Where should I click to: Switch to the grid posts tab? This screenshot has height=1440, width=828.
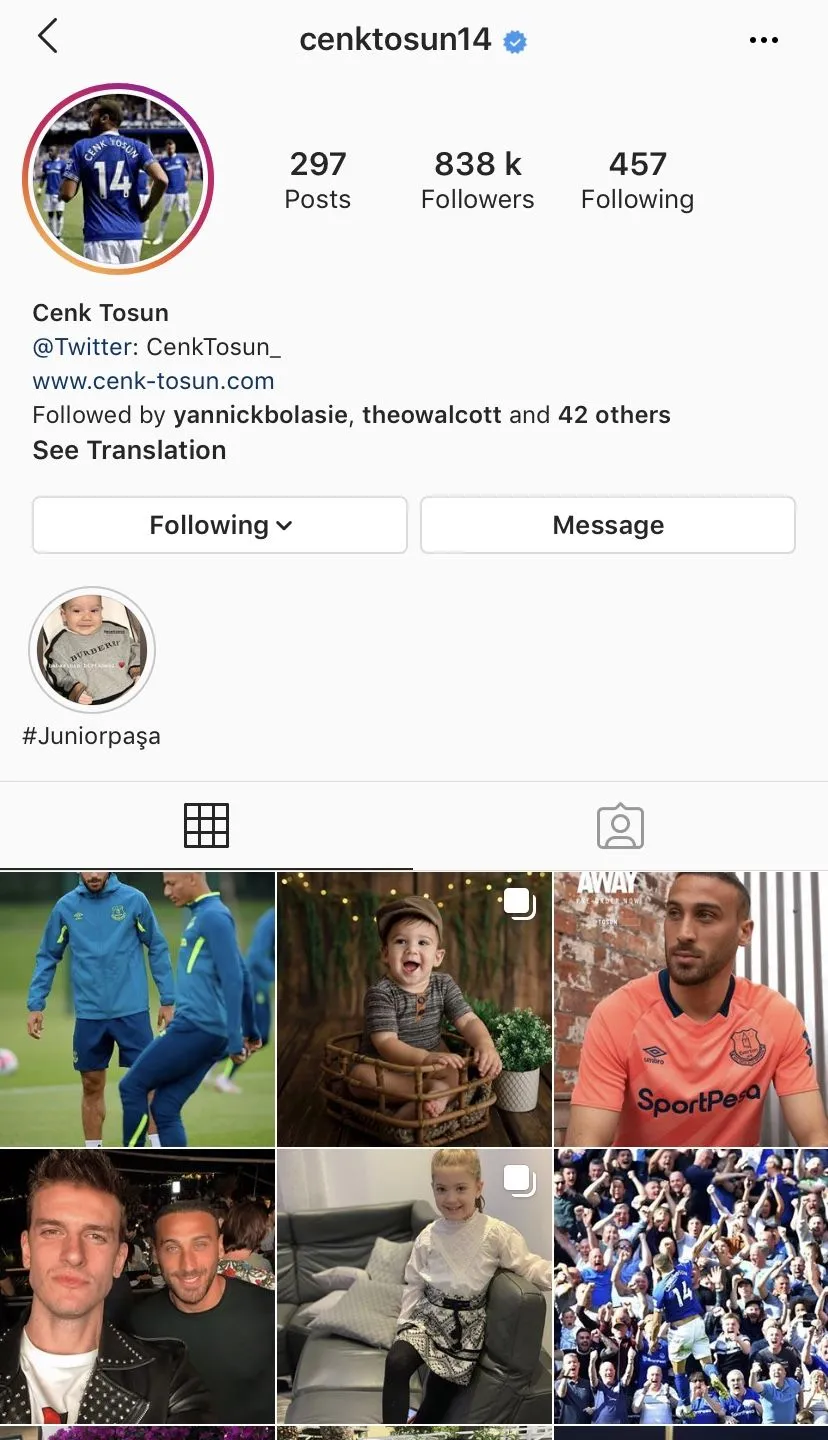[206, 826]
